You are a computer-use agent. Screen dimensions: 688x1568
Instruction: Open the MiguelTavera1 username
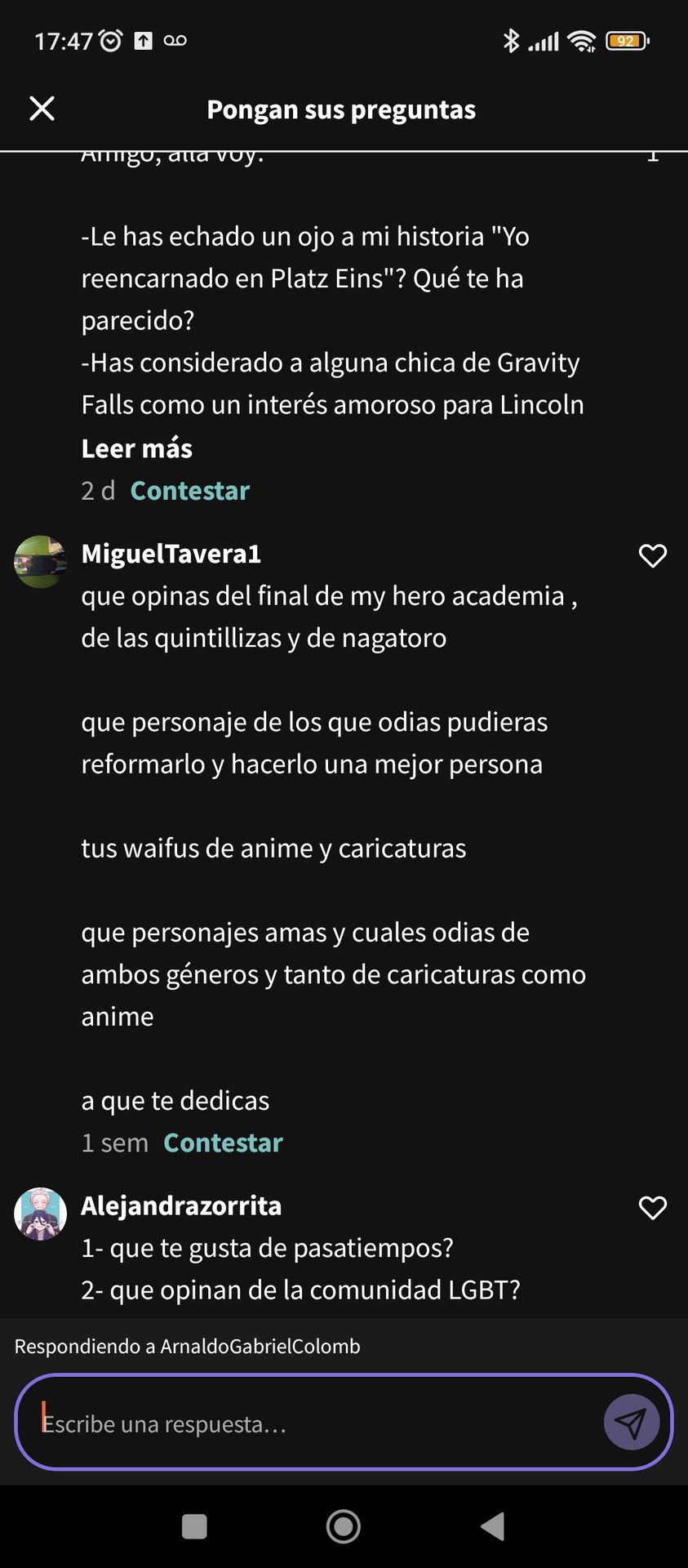tap(171, 554)
